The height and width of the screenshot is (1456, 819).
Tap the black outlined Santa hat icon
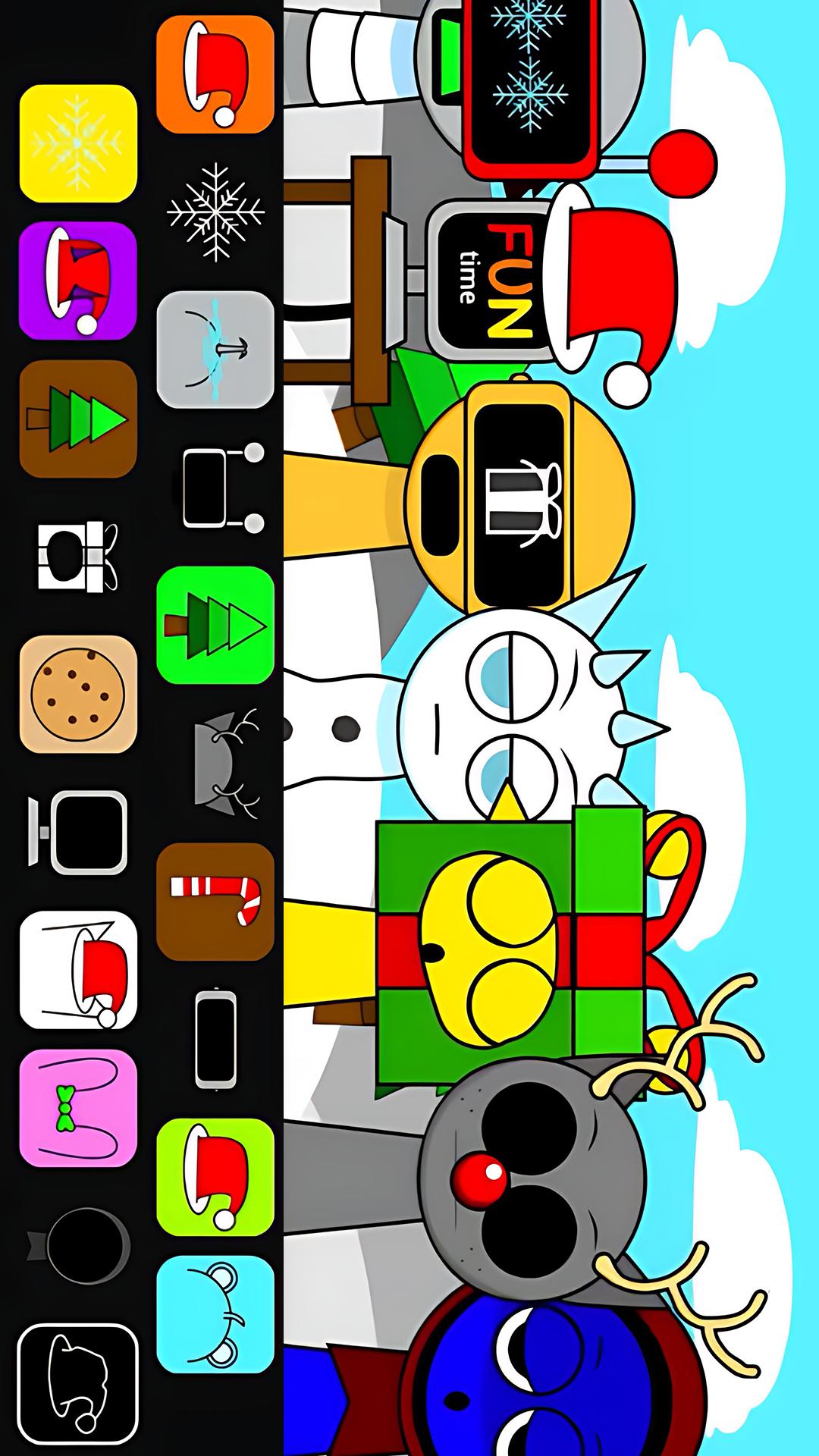click(78, 1384)
